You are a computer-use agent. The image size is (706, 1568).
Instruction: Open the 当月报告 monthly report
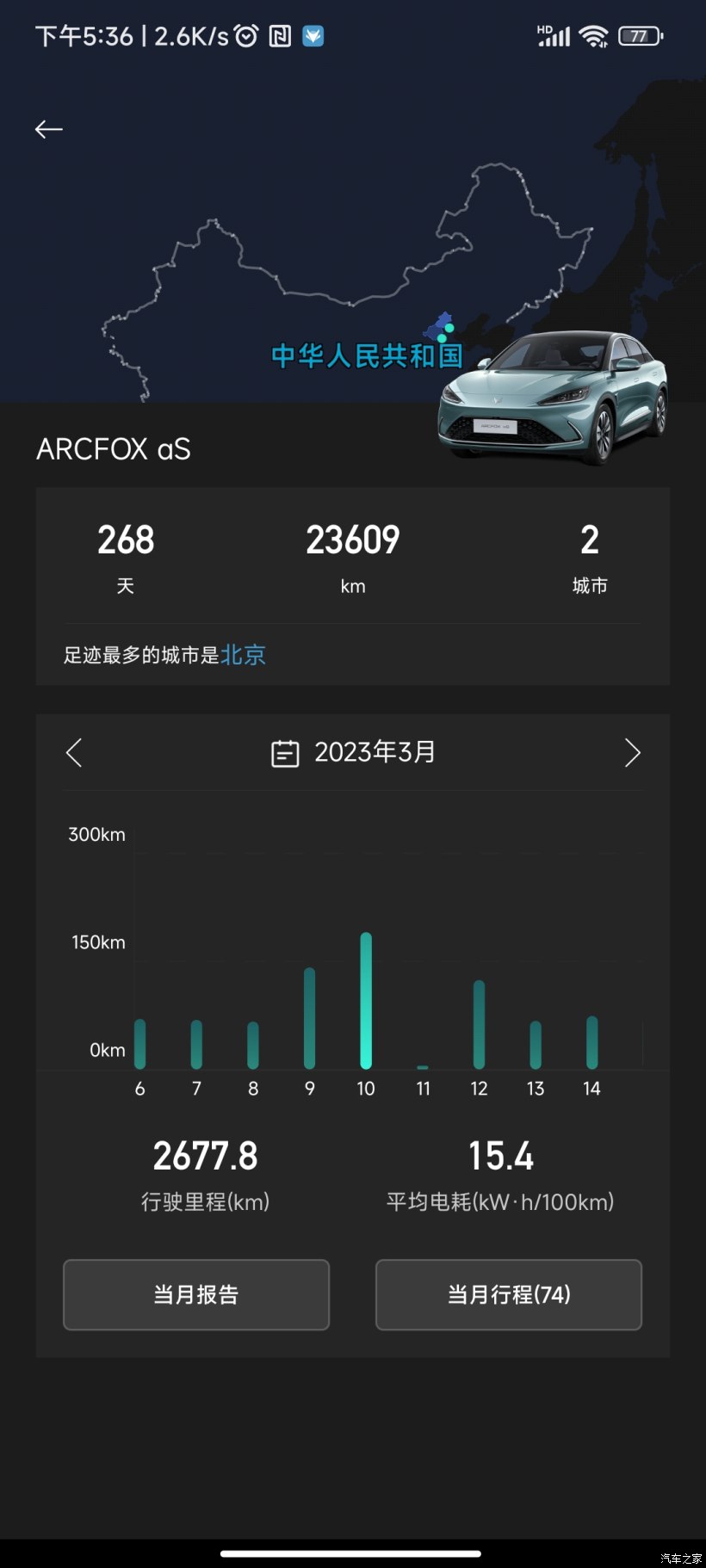point(196,1294)
